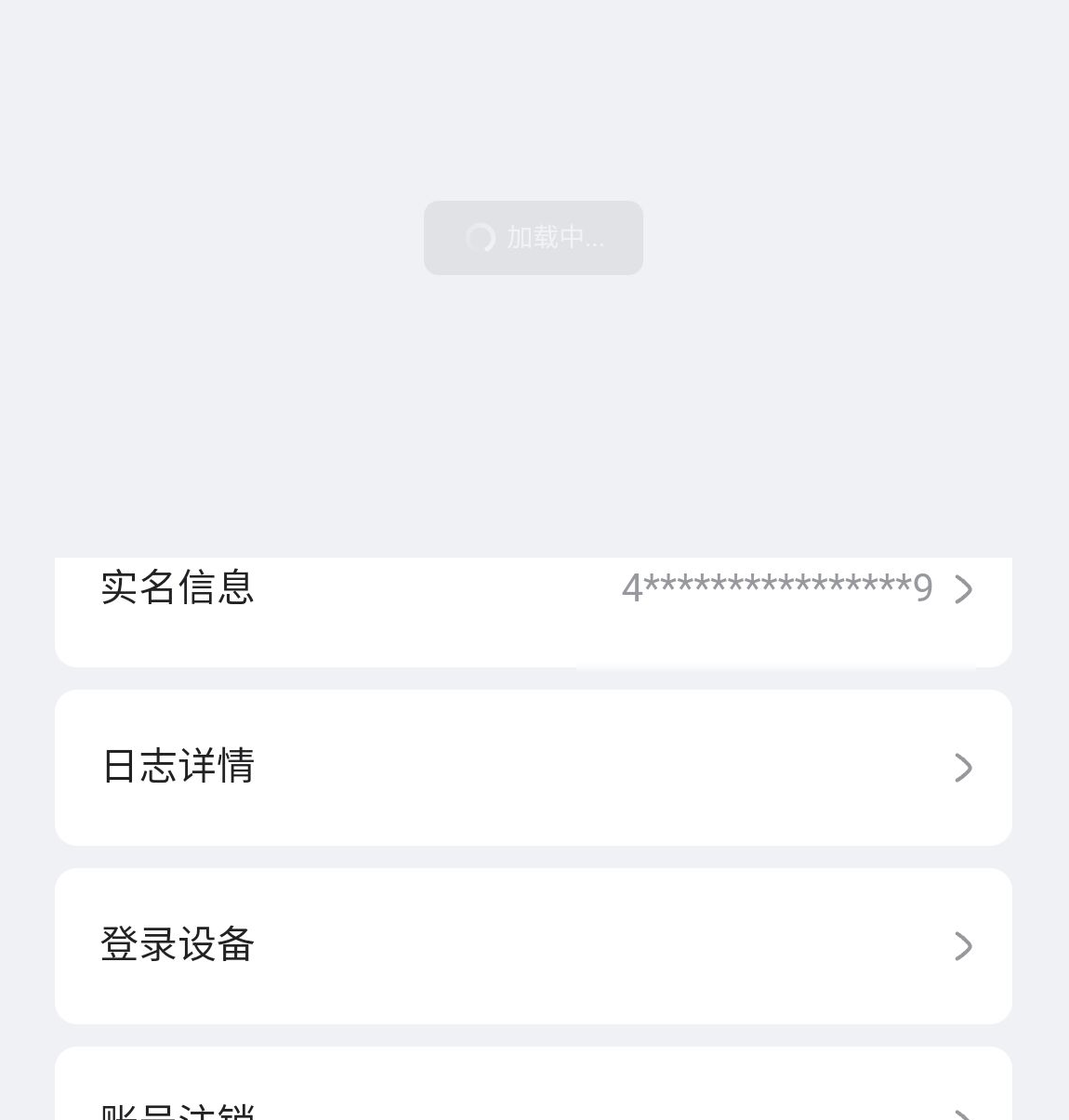Open 日志详情 log details
The image size is (1069, 1120).
point(533,768)
